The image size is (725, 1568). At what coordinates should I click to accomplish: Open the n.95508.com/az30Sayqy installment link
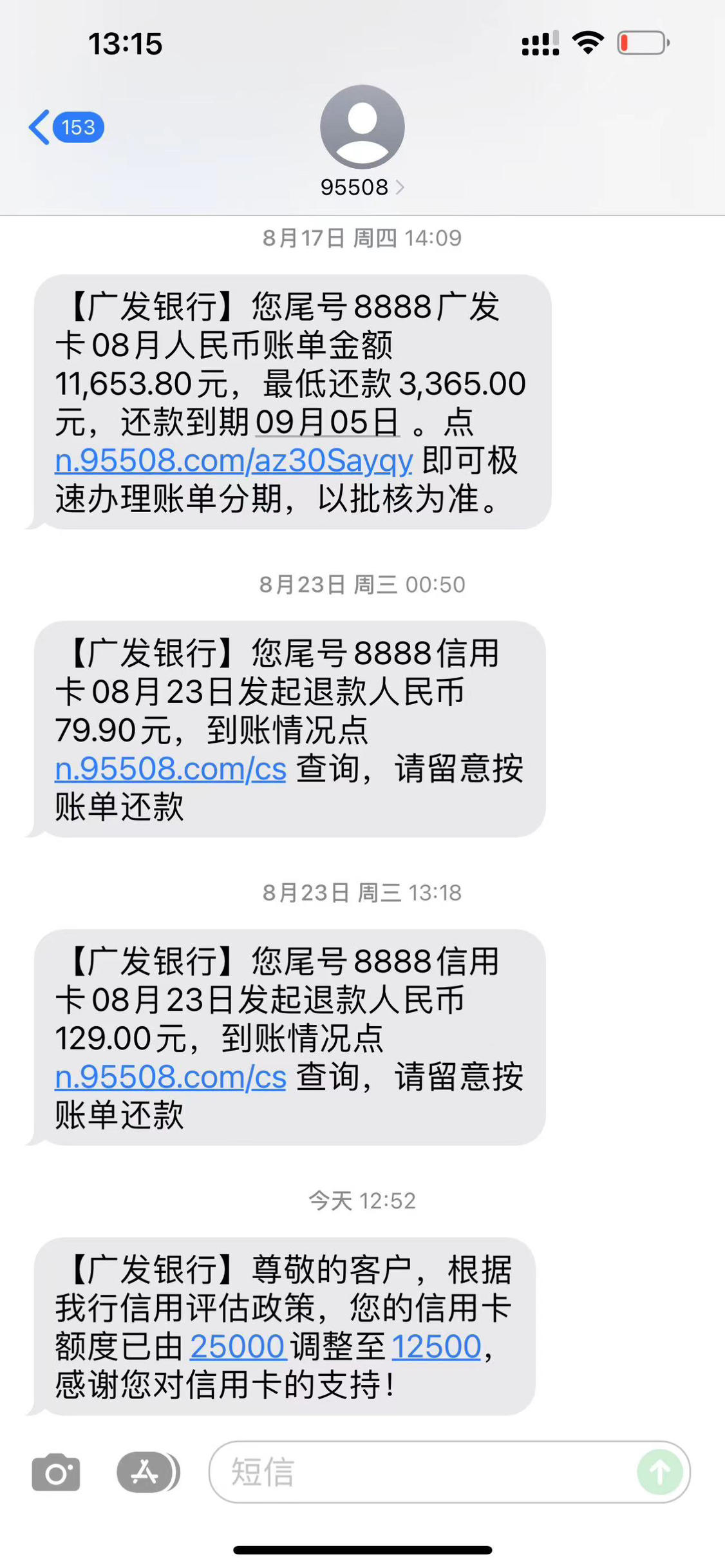point(234,461)
